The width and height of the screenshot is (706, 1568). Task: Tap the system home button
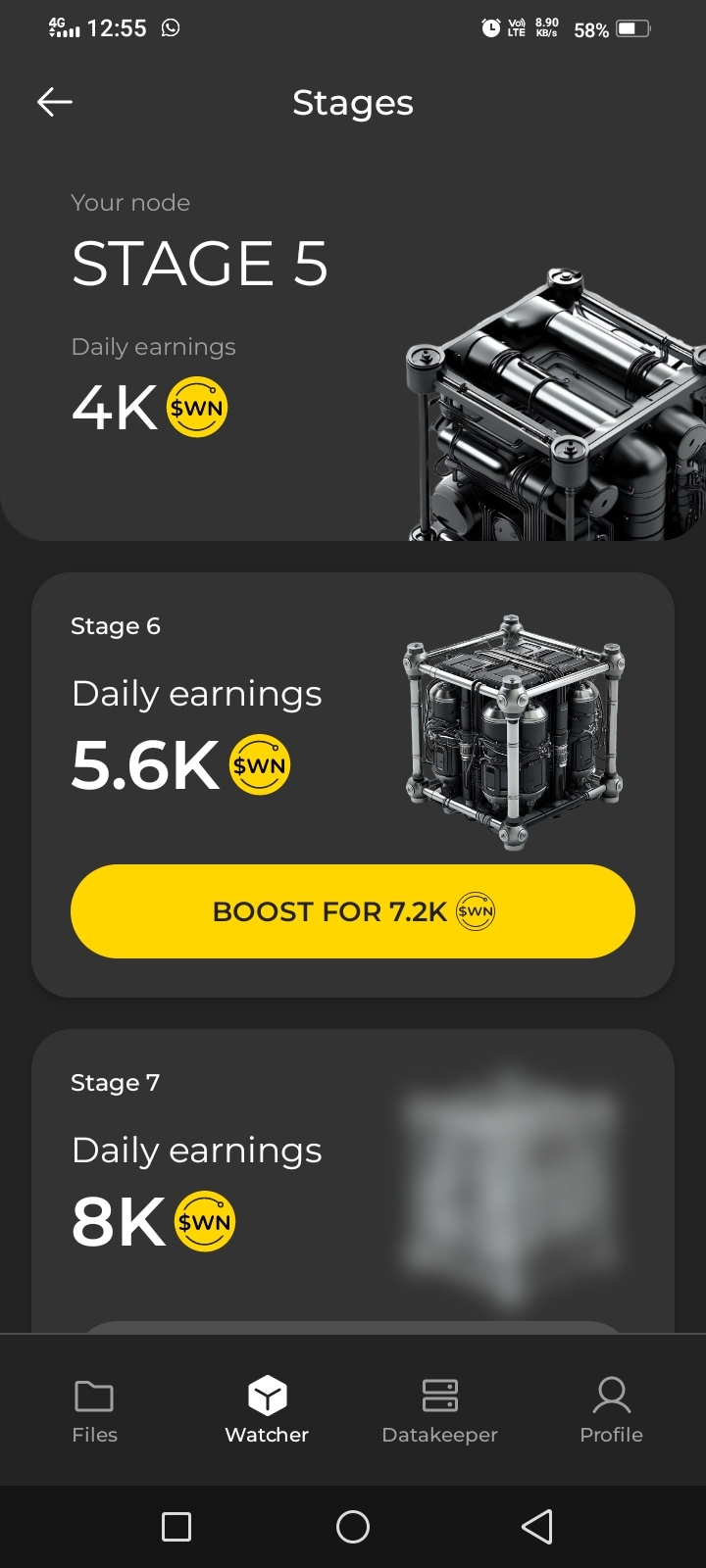(353, 1526)
